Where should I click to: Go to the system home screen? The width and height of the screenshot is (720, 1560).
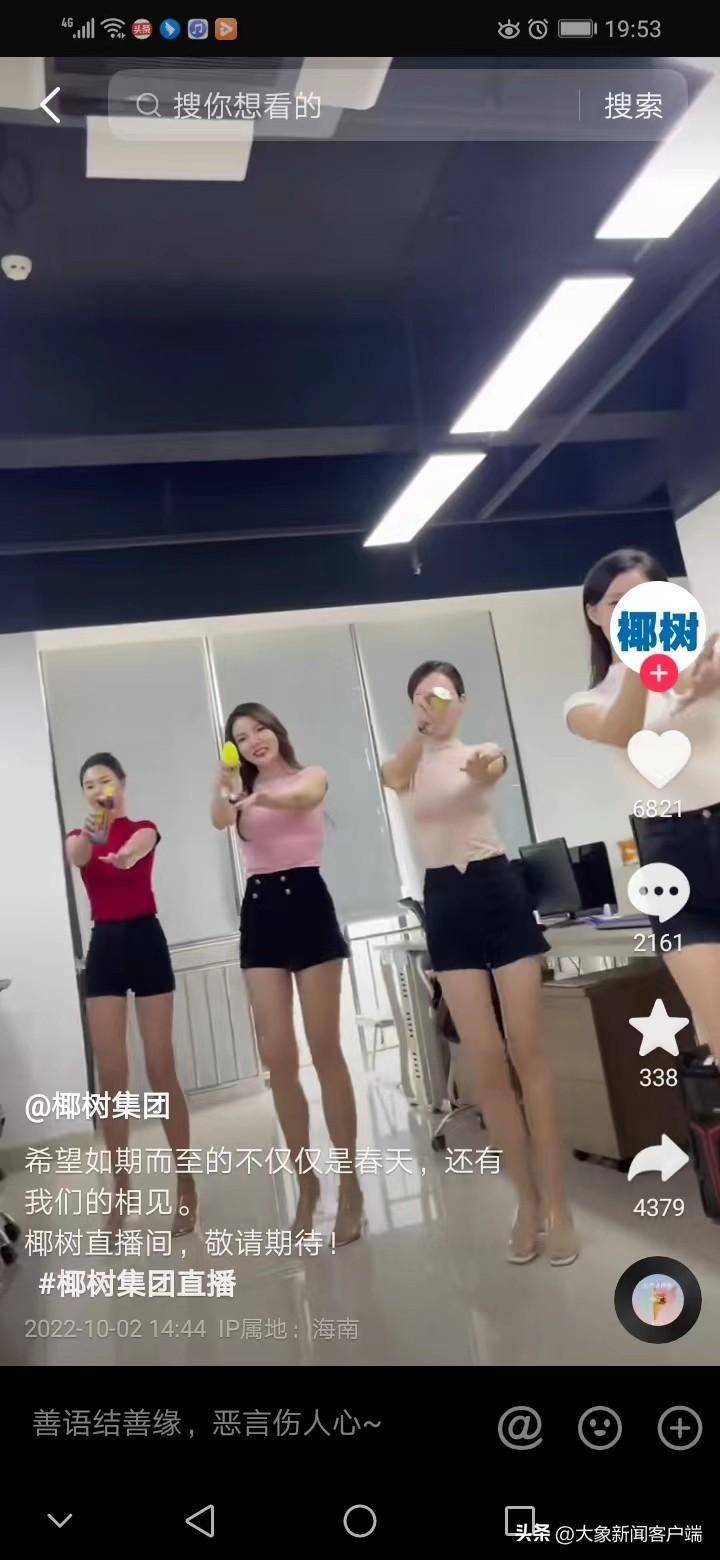coord(360,1521)
